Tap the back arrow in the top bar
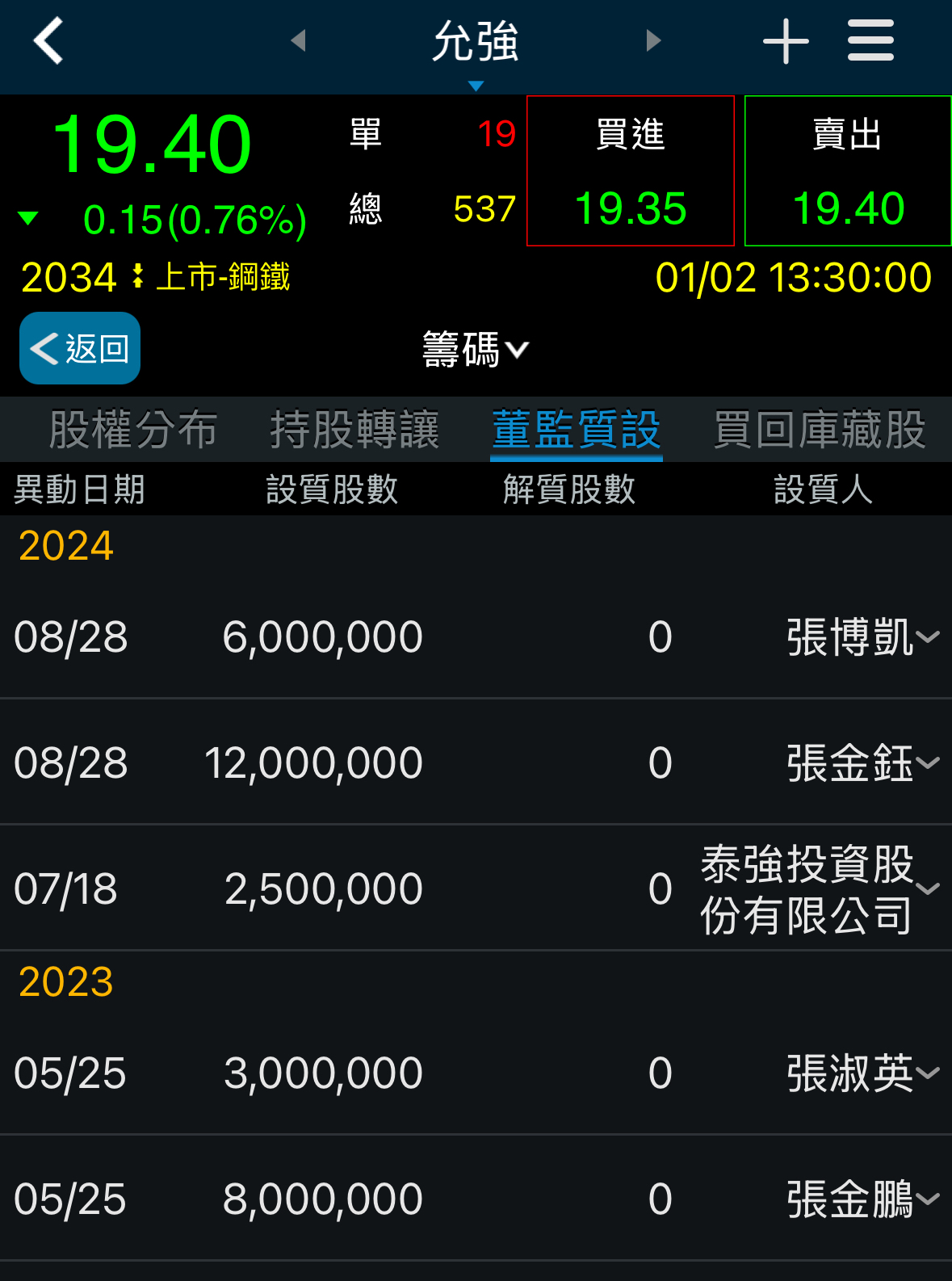This screenshot has height=1281, width=952. coord(48,41)
